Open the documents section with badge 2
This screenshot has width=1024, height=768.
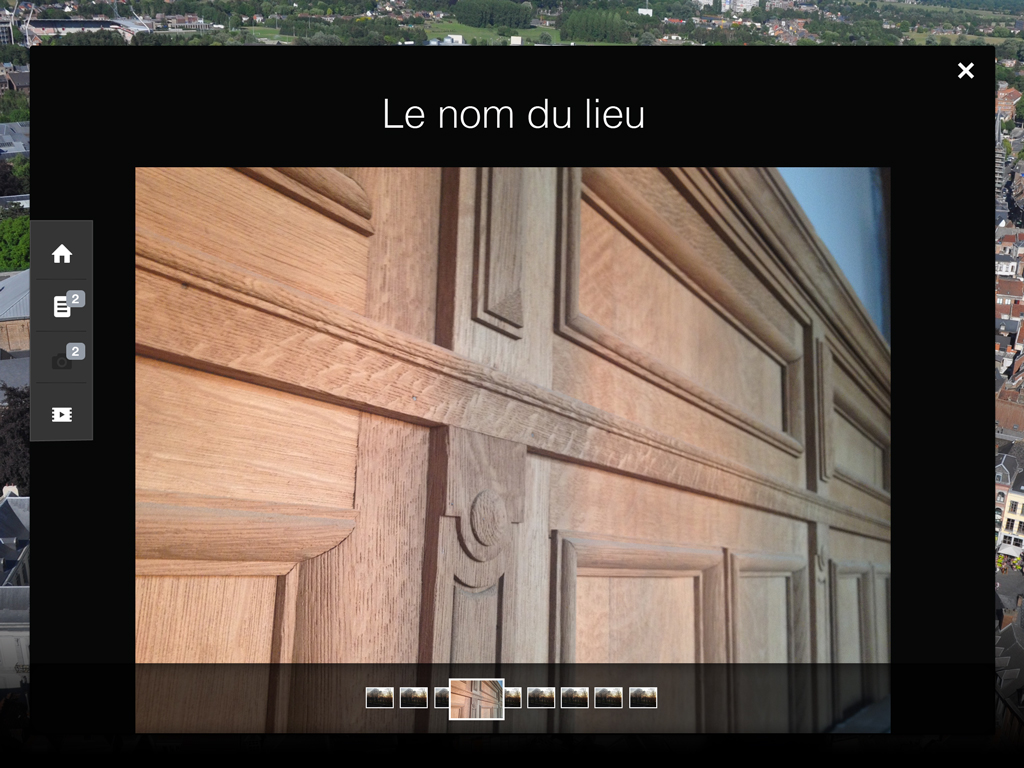click(63, 306)
